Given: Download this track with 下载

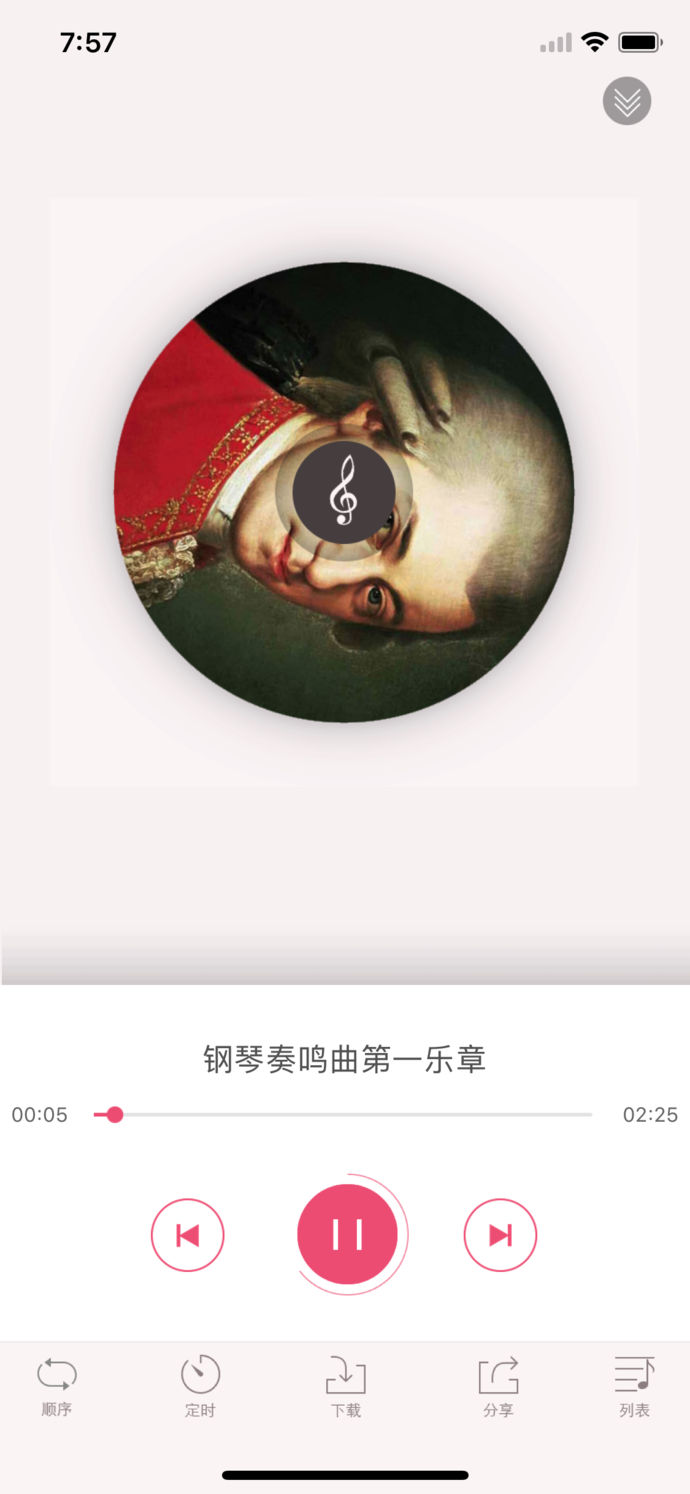Looking at the screenshot, I should coord(346,1385).
